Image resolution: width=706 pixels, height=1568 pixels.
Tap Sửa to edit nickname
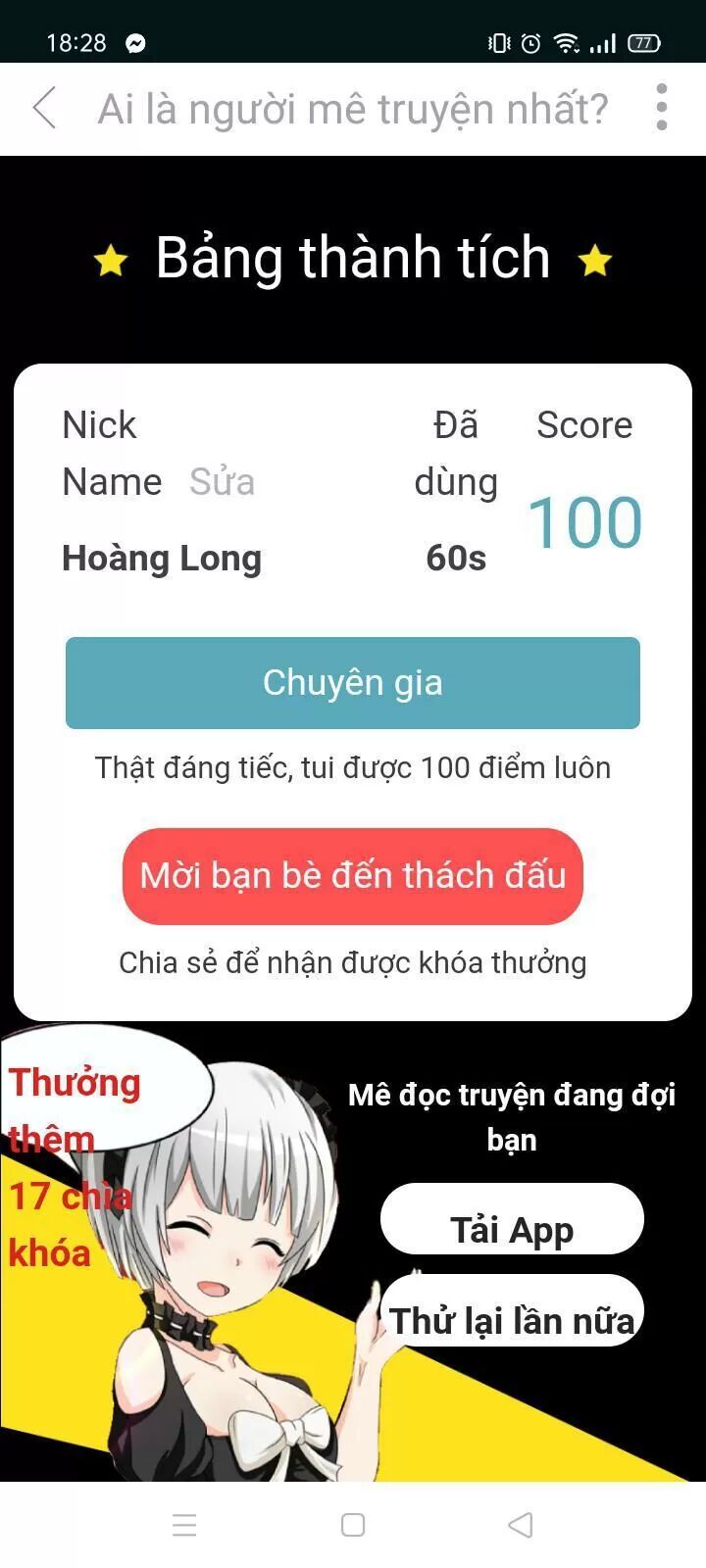pos(222,481)
